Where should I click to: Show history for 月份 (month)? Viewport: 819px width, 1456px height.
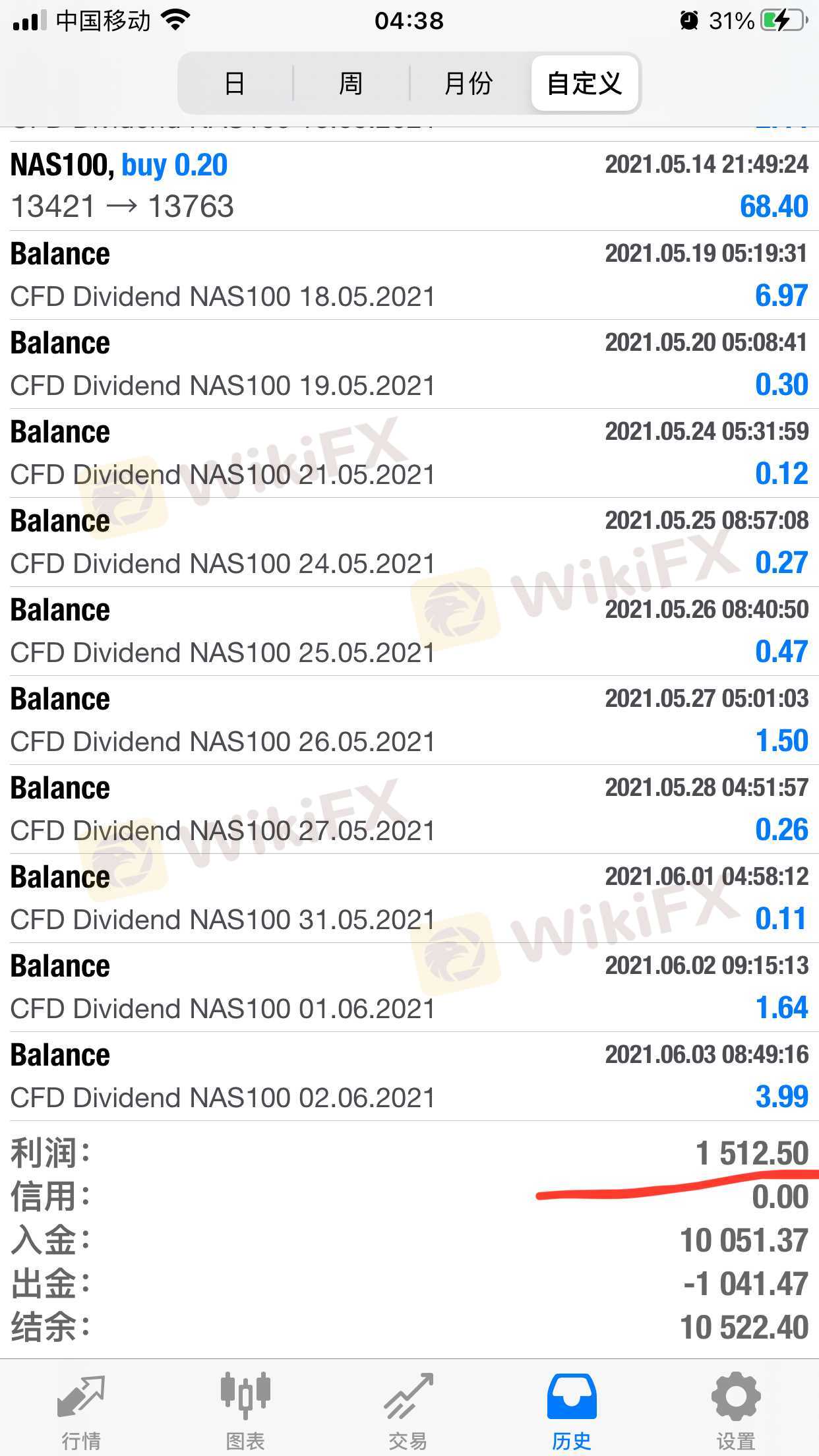(468, 84)
